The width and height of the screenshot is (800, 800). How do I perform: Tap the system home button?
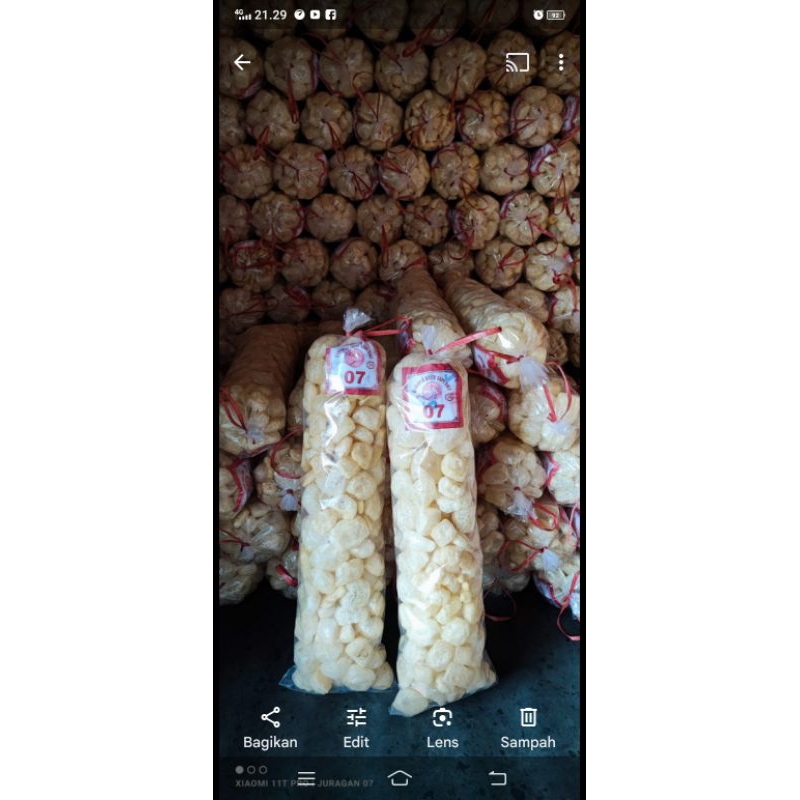click(x=400, y=778)
